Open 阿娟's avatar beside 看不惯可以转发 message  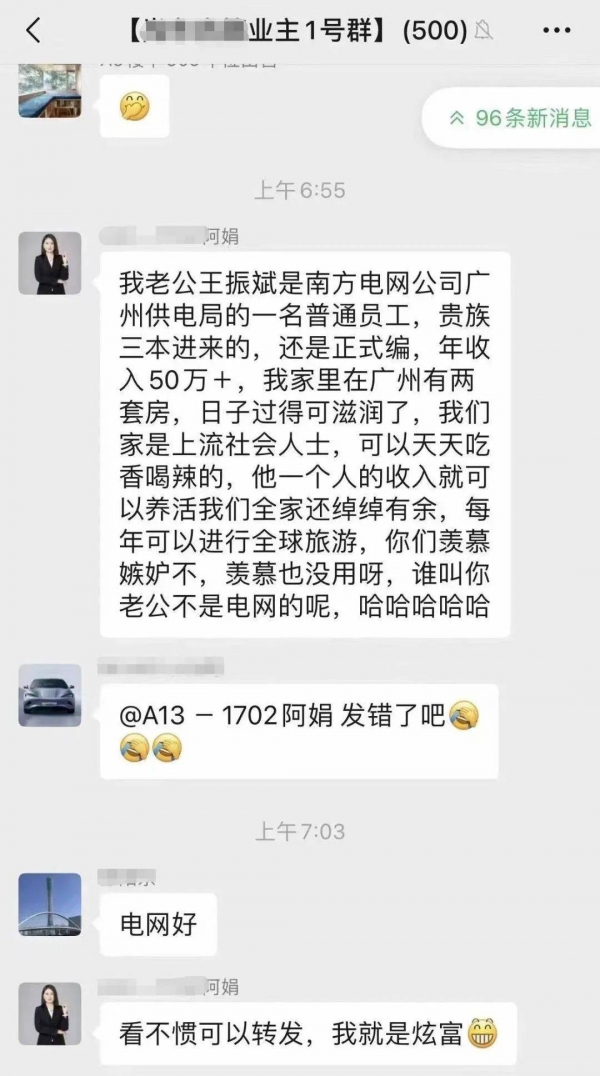pyautogui.click(x=50, y=1014)
